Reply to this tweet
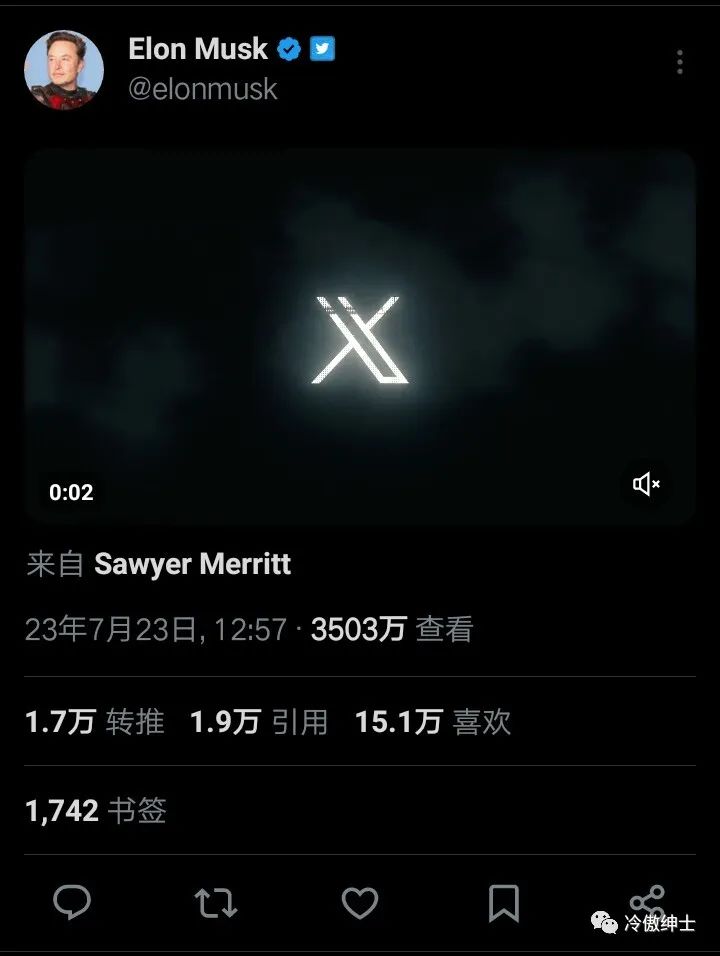 coord(72,902)
